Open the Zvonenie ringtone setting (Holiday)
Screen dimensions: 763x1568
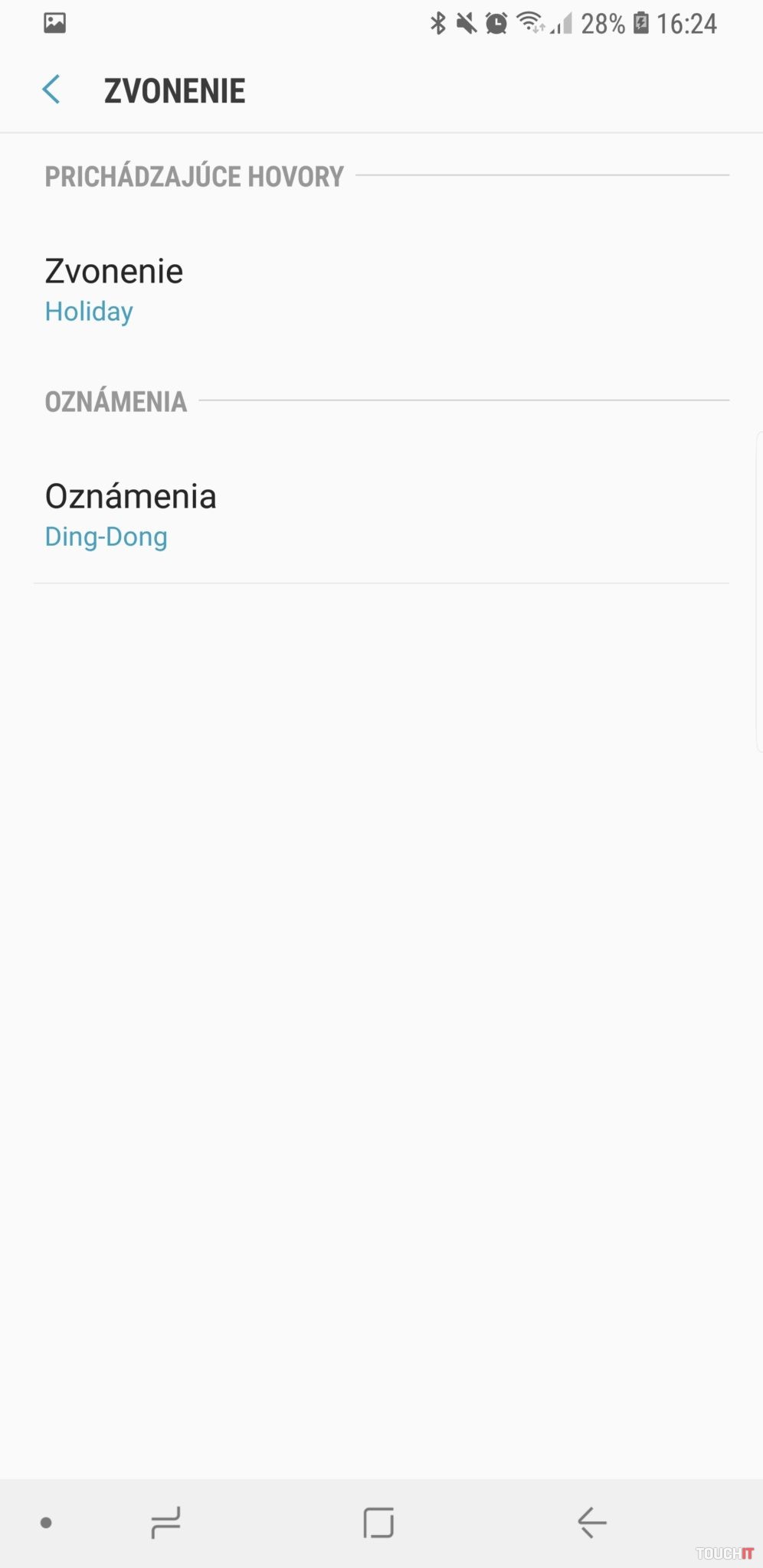pos(114,290)
